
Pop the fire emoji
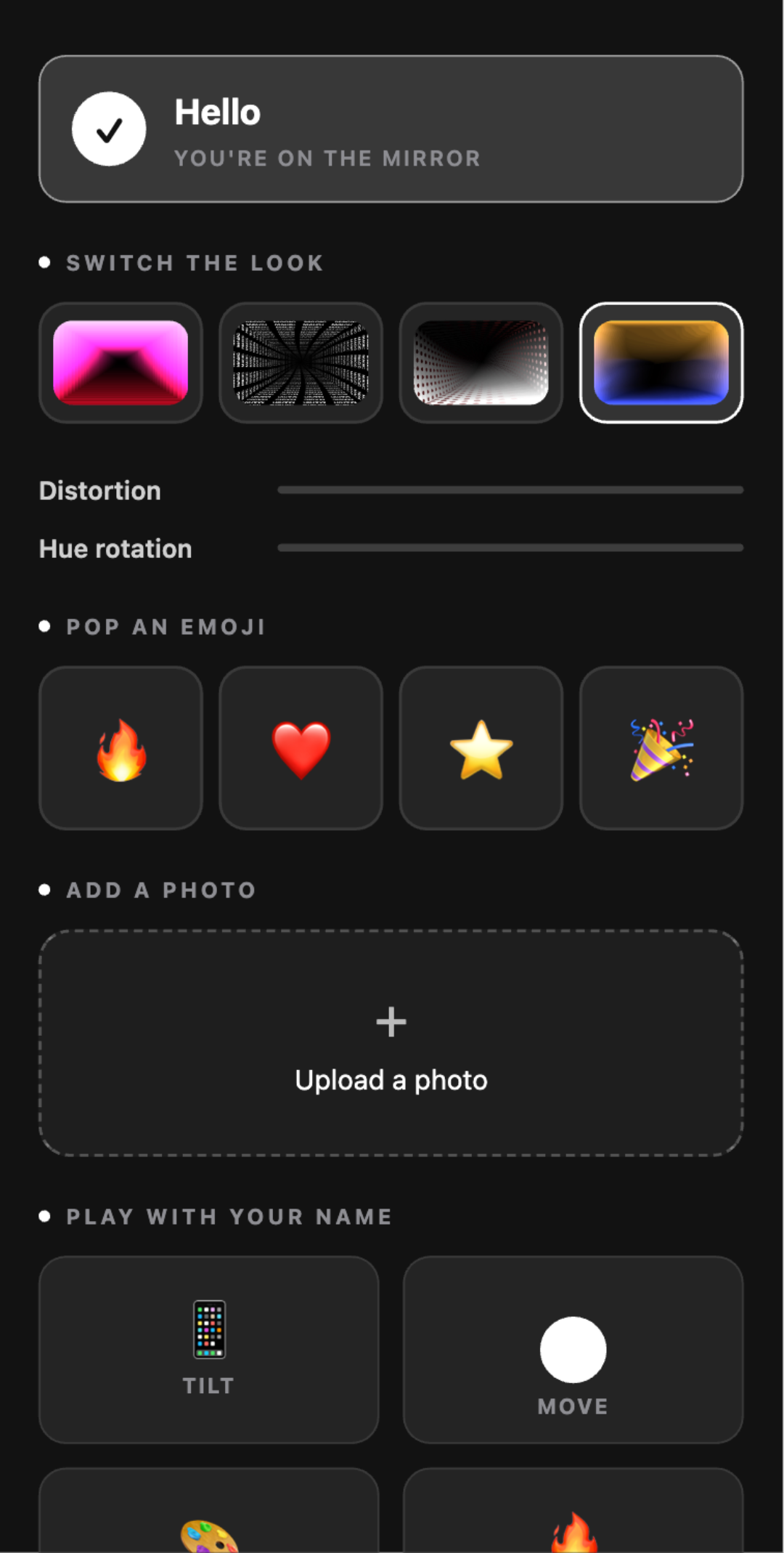pyautogui.click(x=121, y=748)
